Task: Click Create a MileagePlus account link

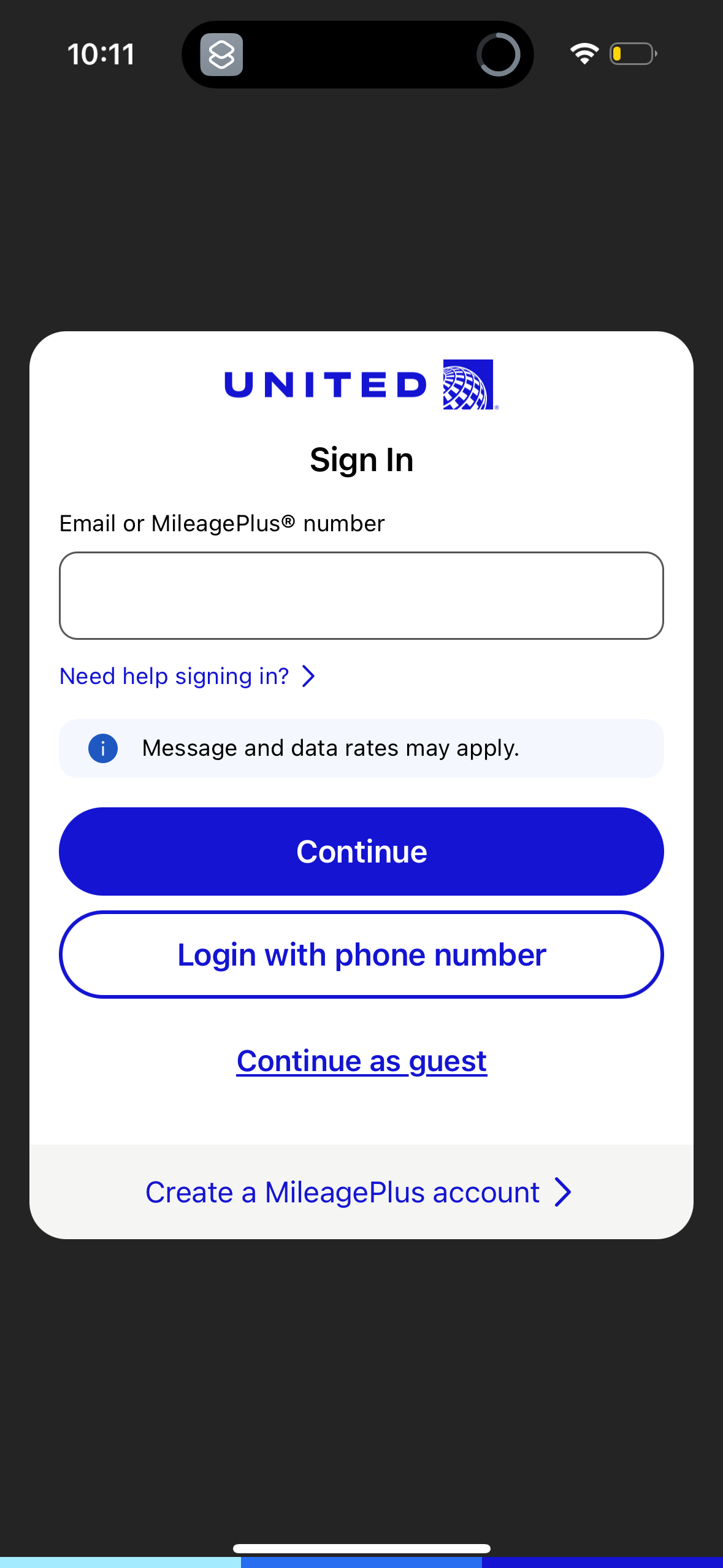Action: pos(342,1191)
